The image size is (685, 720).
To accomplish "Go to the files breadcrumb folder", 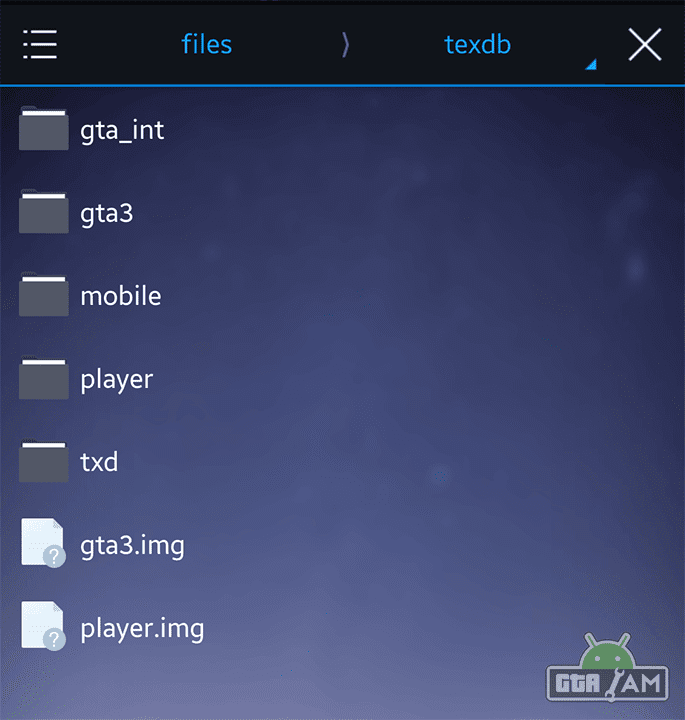I will (207, 45).
